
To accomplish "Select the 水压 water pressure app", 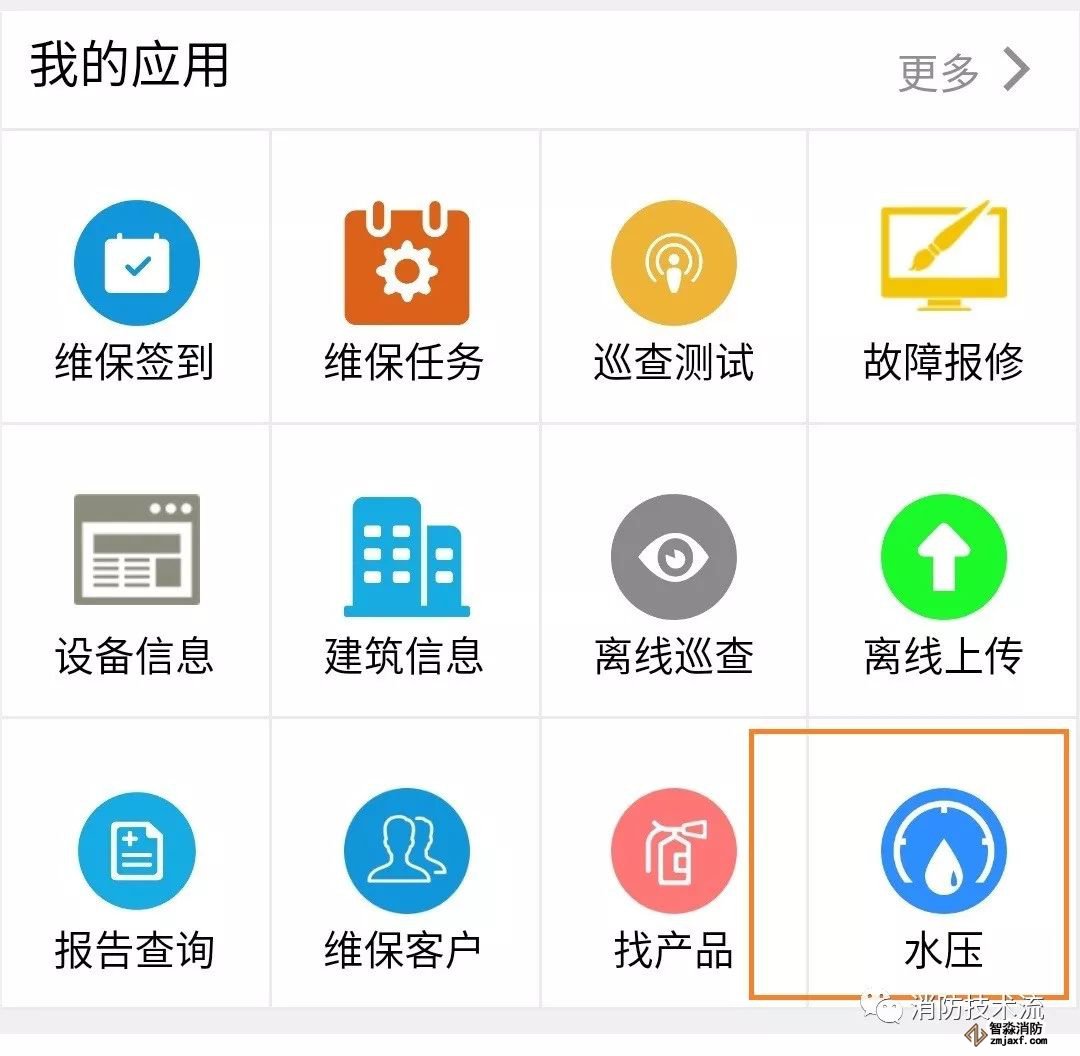I will 942,868.
